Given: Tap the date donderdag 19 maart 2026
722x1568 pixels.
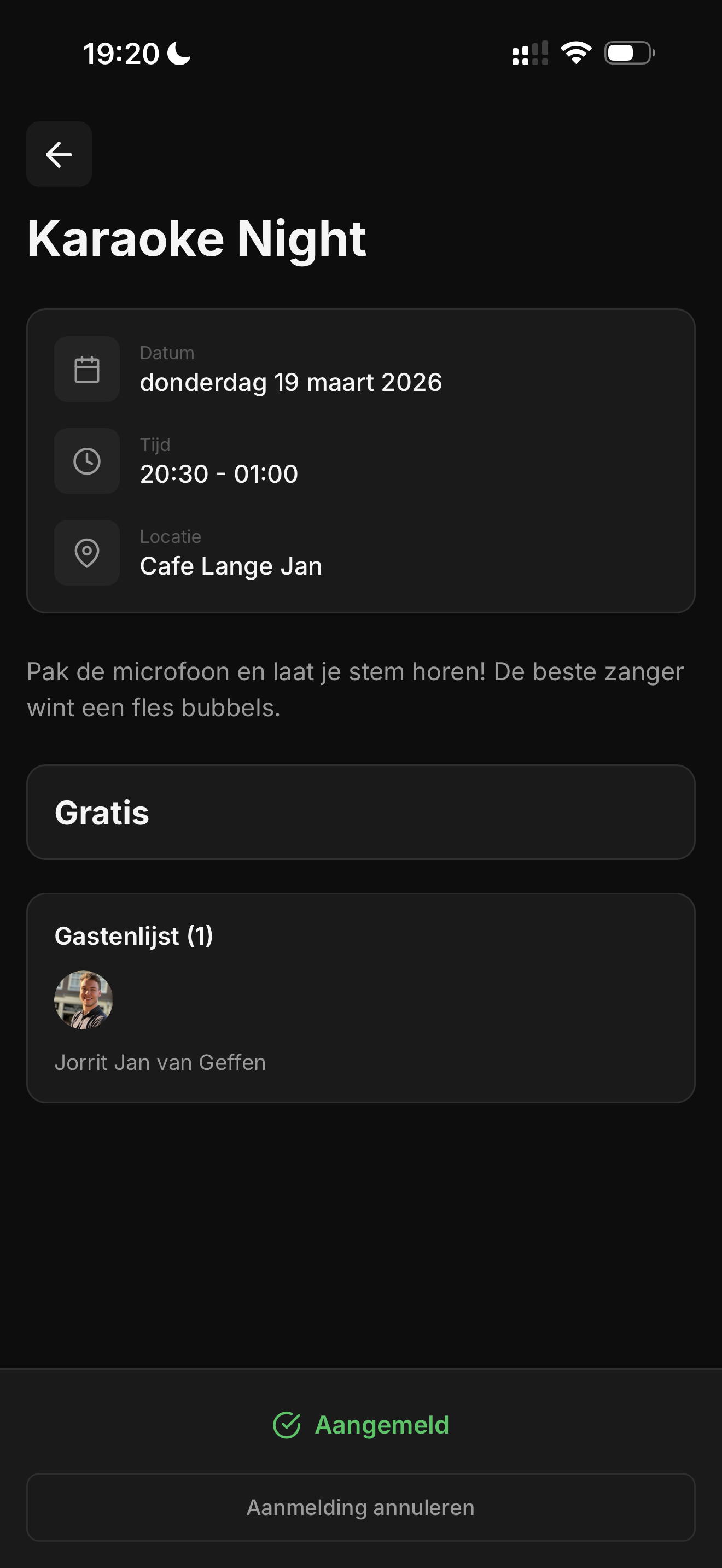Looking at the screenshot, I should (291, 383).
